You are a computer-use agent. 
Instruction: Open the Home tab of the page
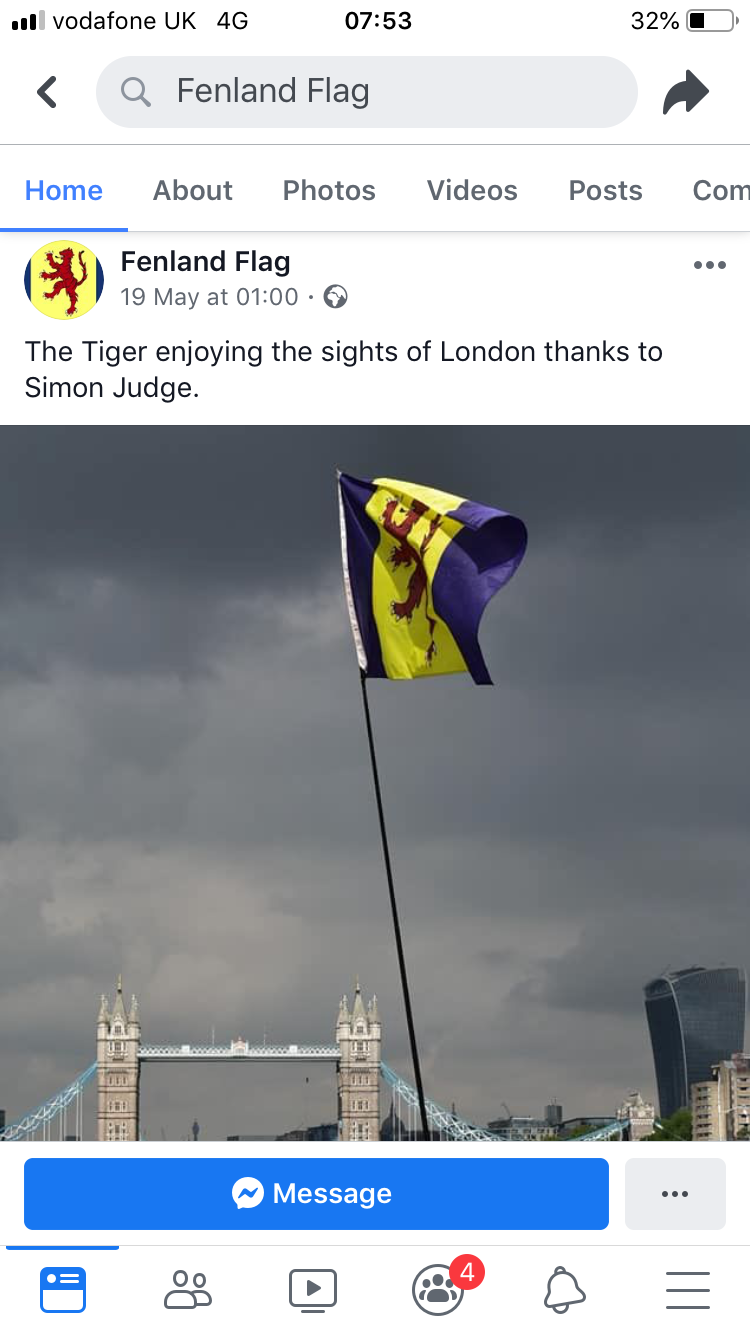click(x=64, y=190)
